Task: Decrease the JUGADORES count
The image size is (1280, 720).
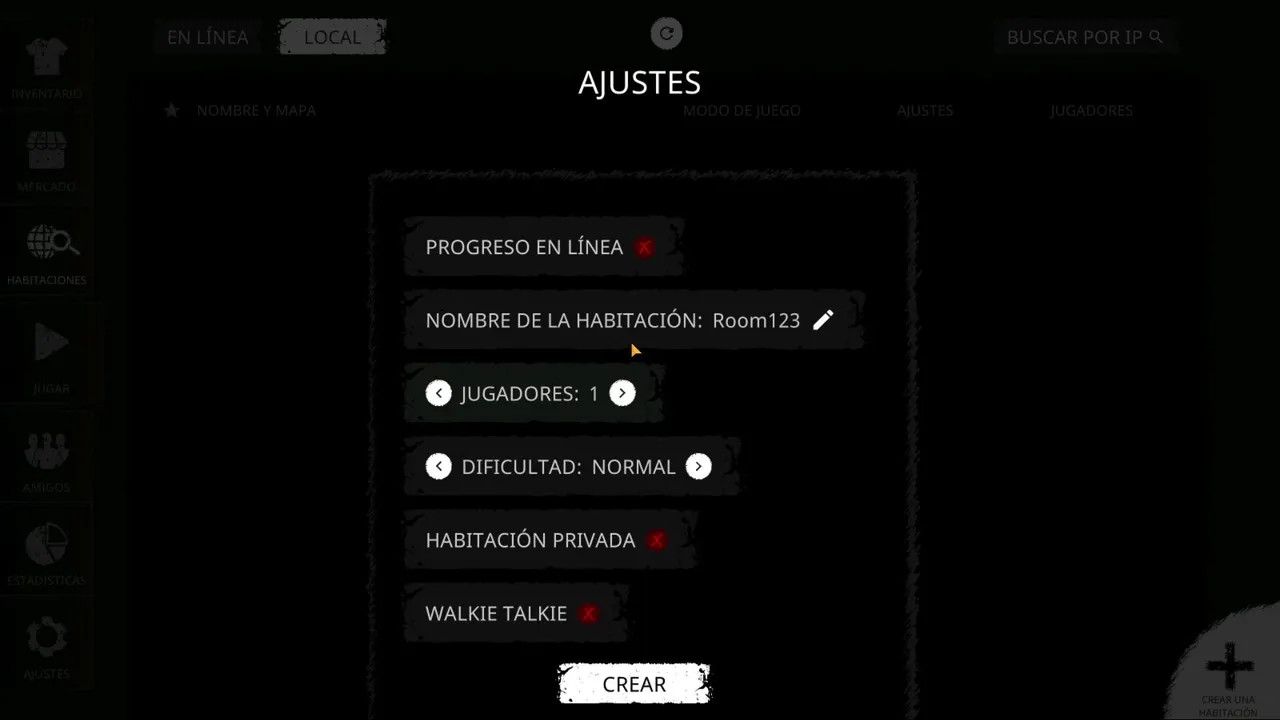Action: (x=438, y=394)
